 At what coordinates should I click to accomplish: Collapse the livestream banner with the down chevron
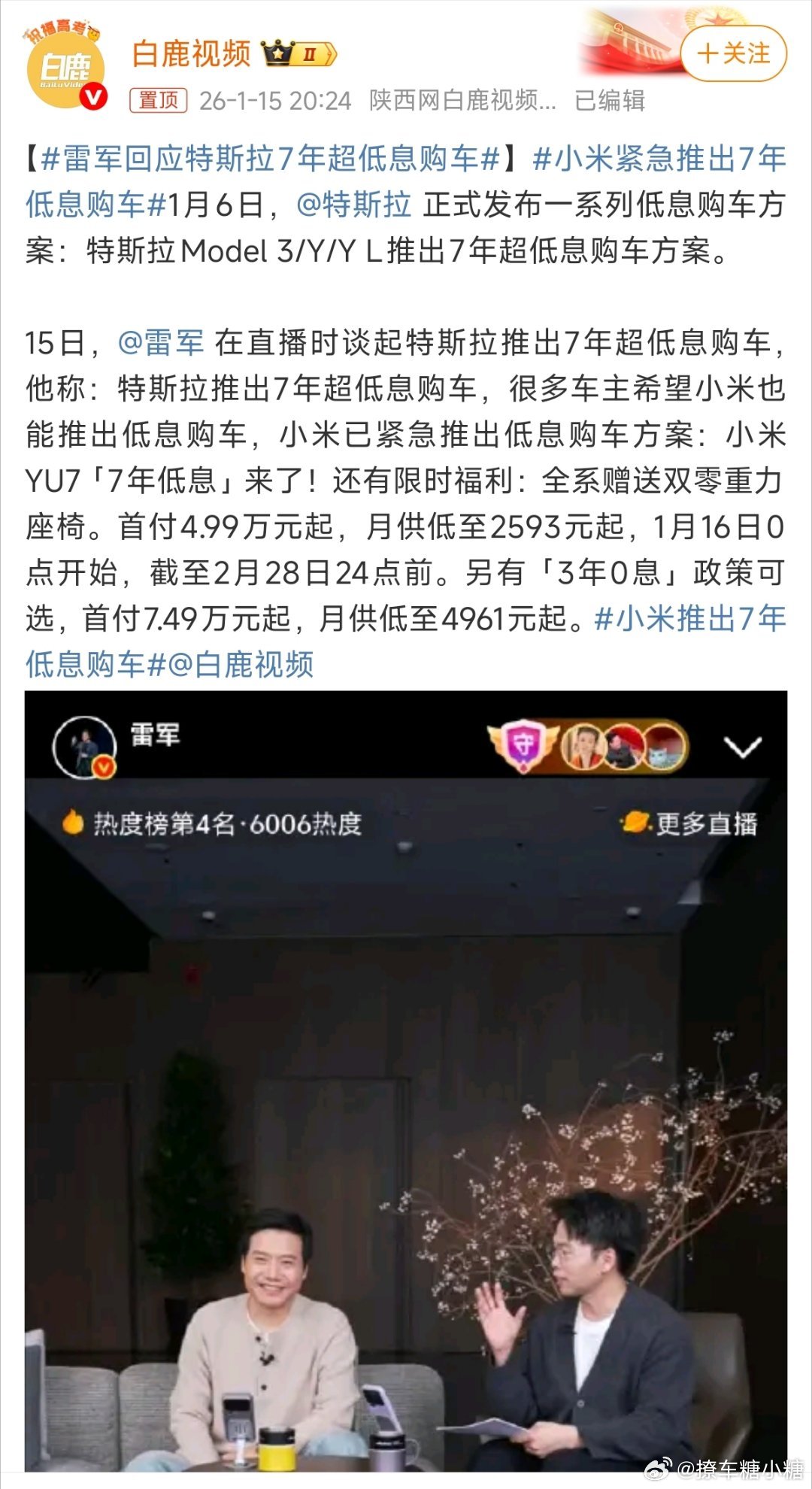[744, 743]
